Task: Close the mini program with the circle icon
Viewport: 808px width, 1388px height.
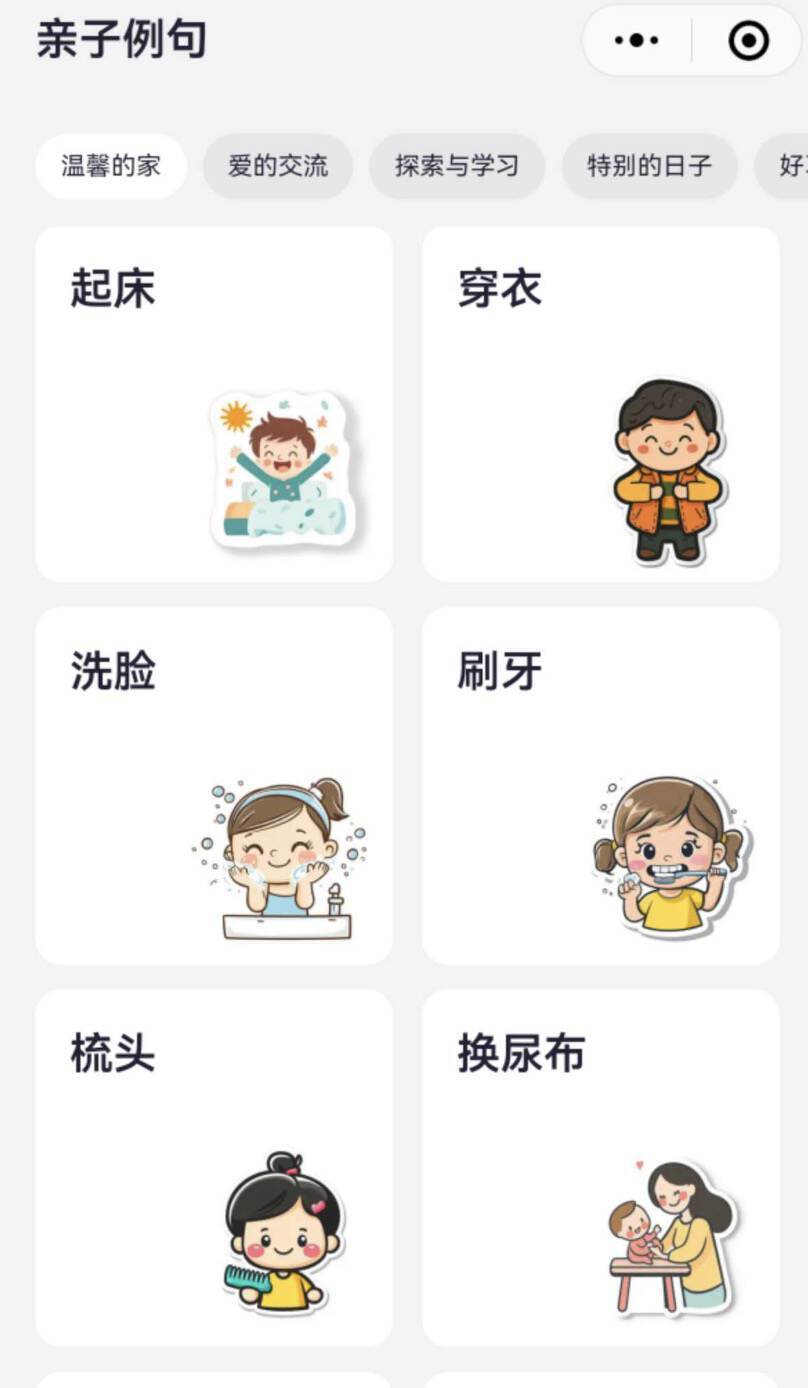Action: coord(749,41)
